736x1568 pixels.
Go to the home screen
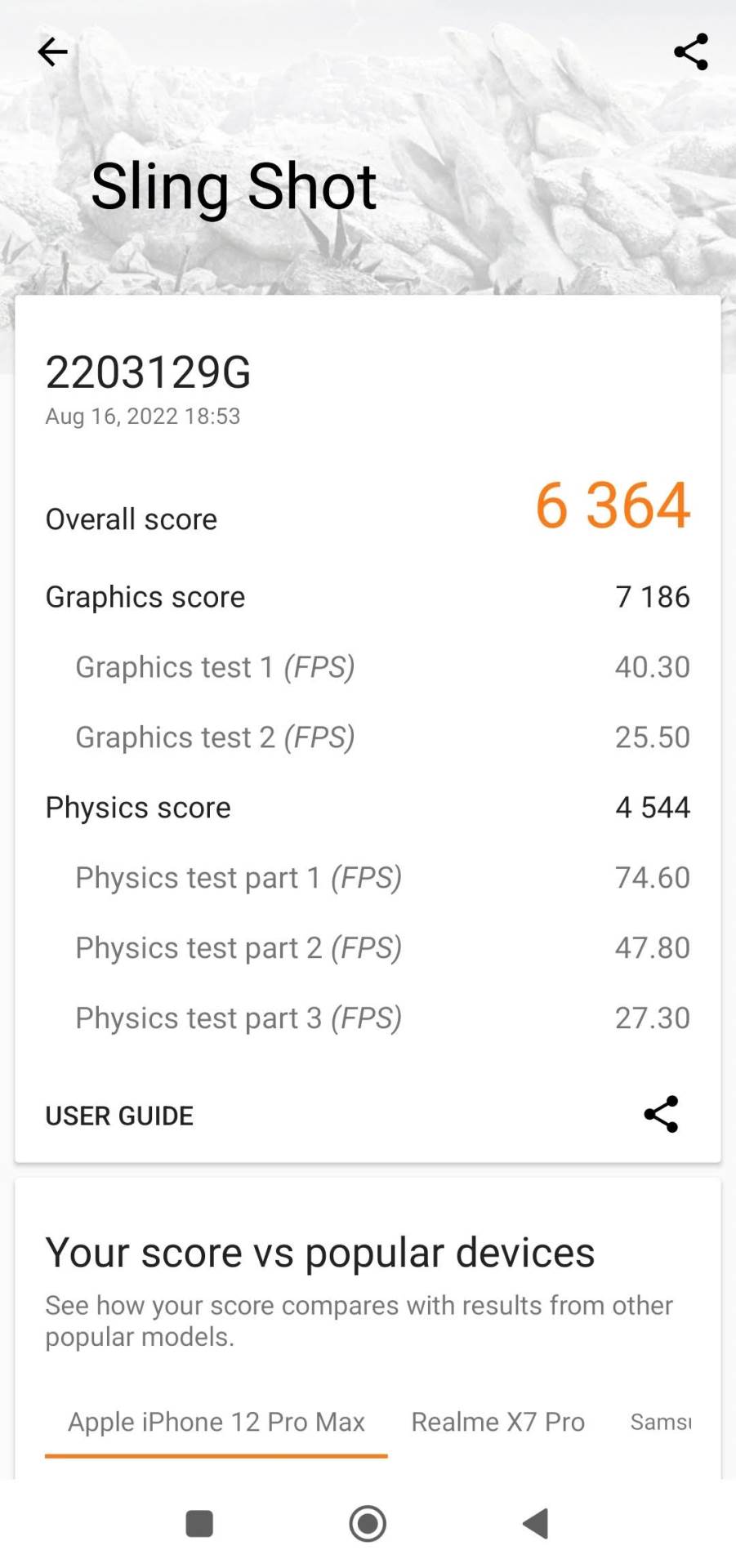368,1524
